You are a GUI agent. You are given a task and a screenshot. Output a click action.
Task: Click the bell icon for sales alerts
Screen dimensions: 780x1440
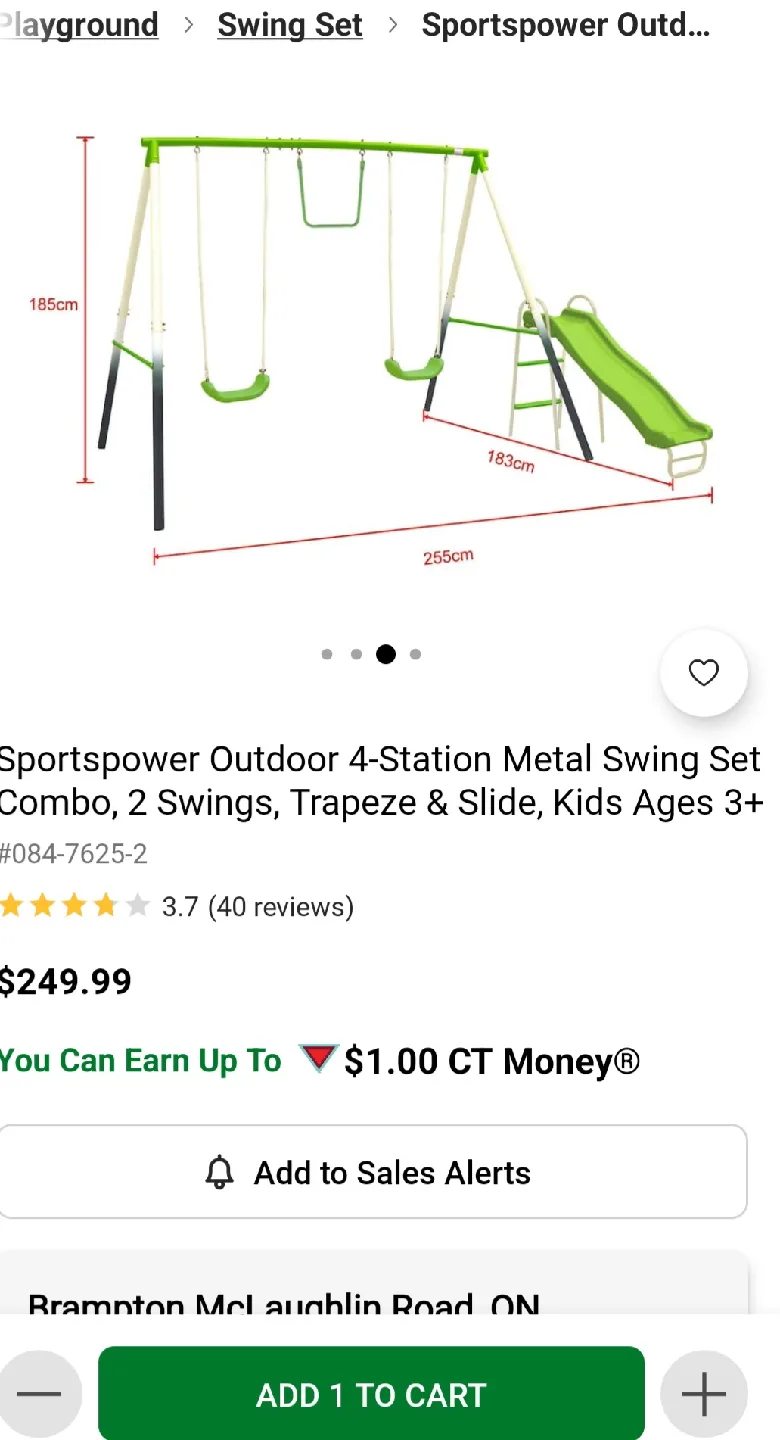click(222, 1172)
